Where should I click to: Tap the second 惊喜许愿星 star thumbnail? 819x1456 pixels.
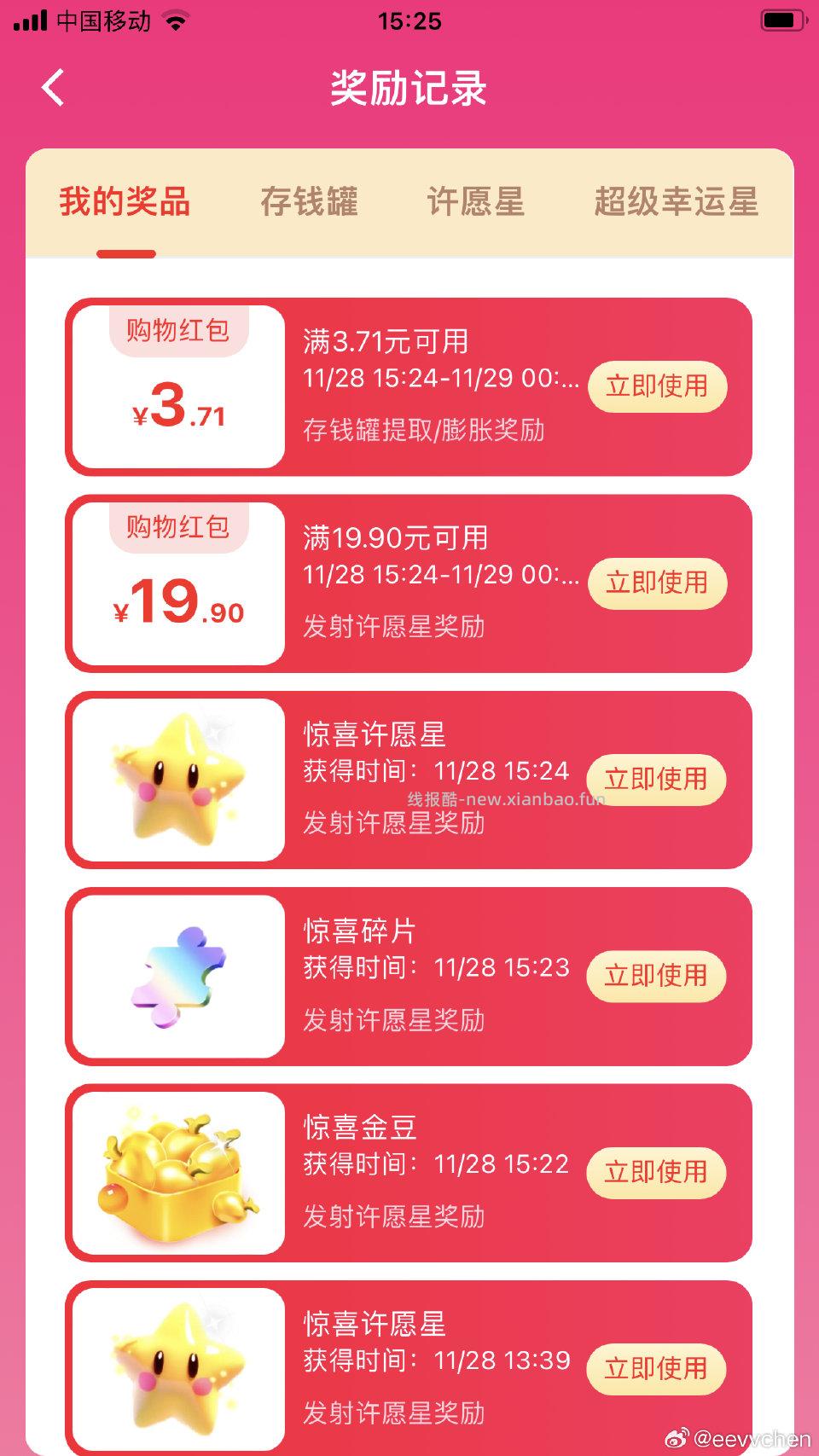[x=177, y=1365]
